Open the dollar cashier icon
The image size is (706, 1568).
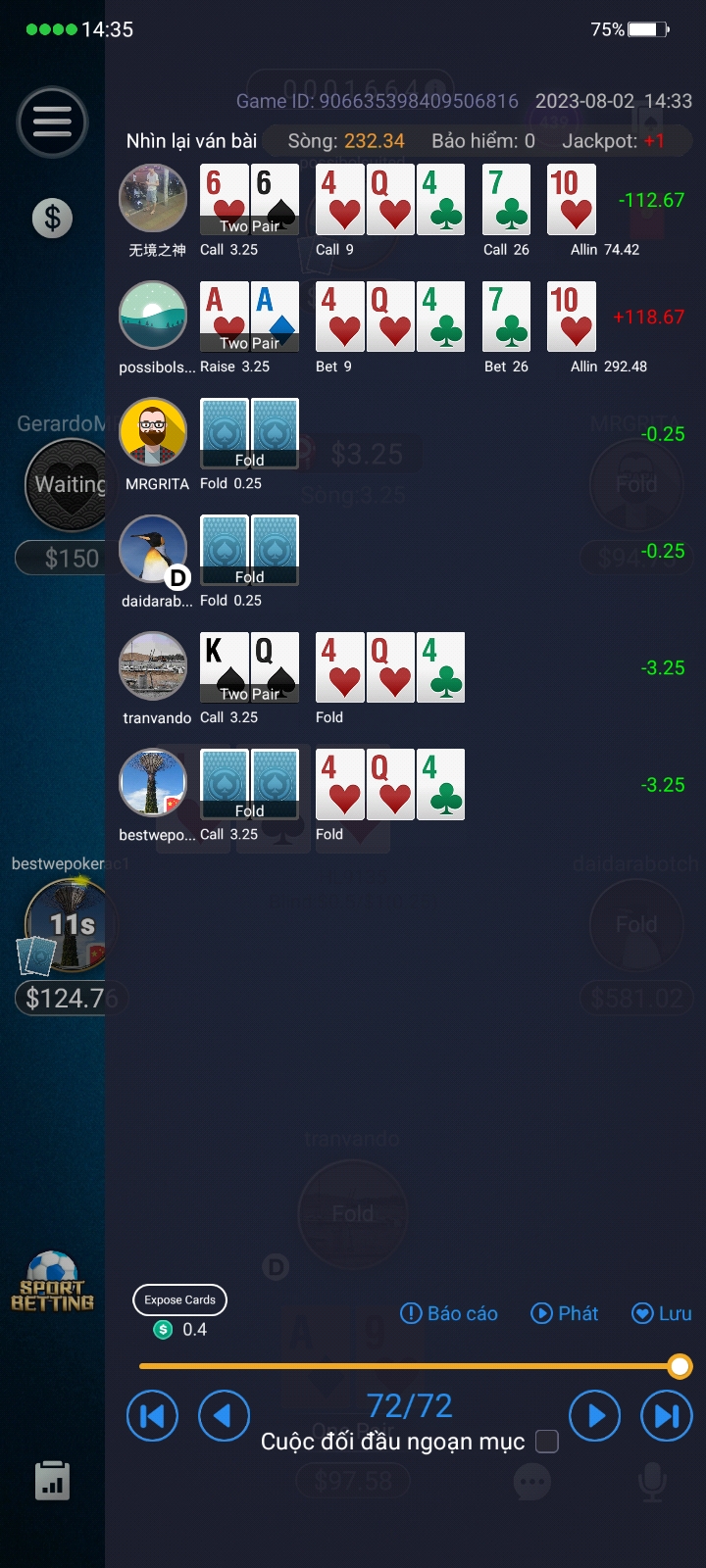coord(52,218)
